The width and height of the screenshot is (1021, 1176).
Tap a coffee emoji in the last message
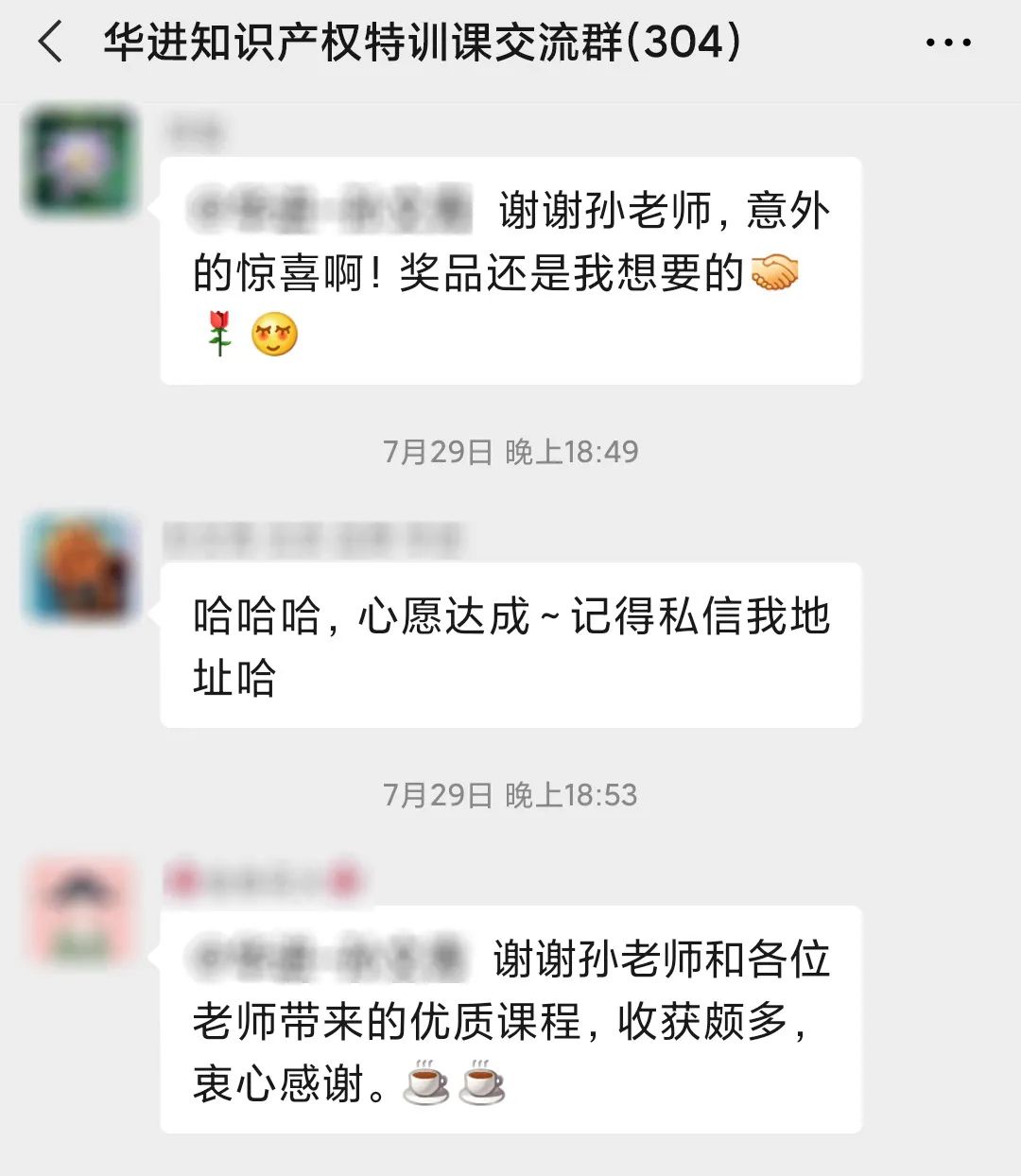pyautogui.click(x=425, y=1082)
